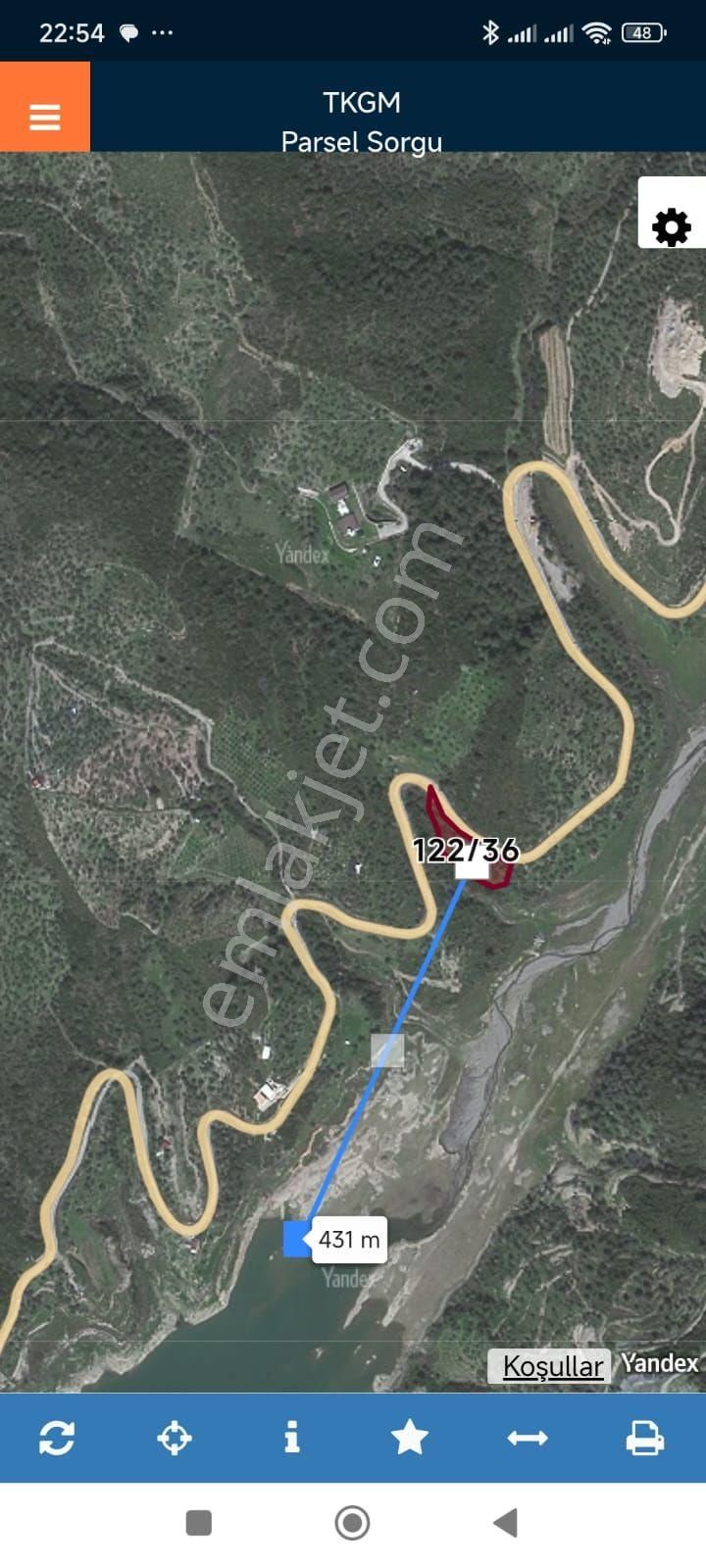The image size is (706, 1568).
Task: Select the blue measurement endpoint square
Action: click(294, 1241)
